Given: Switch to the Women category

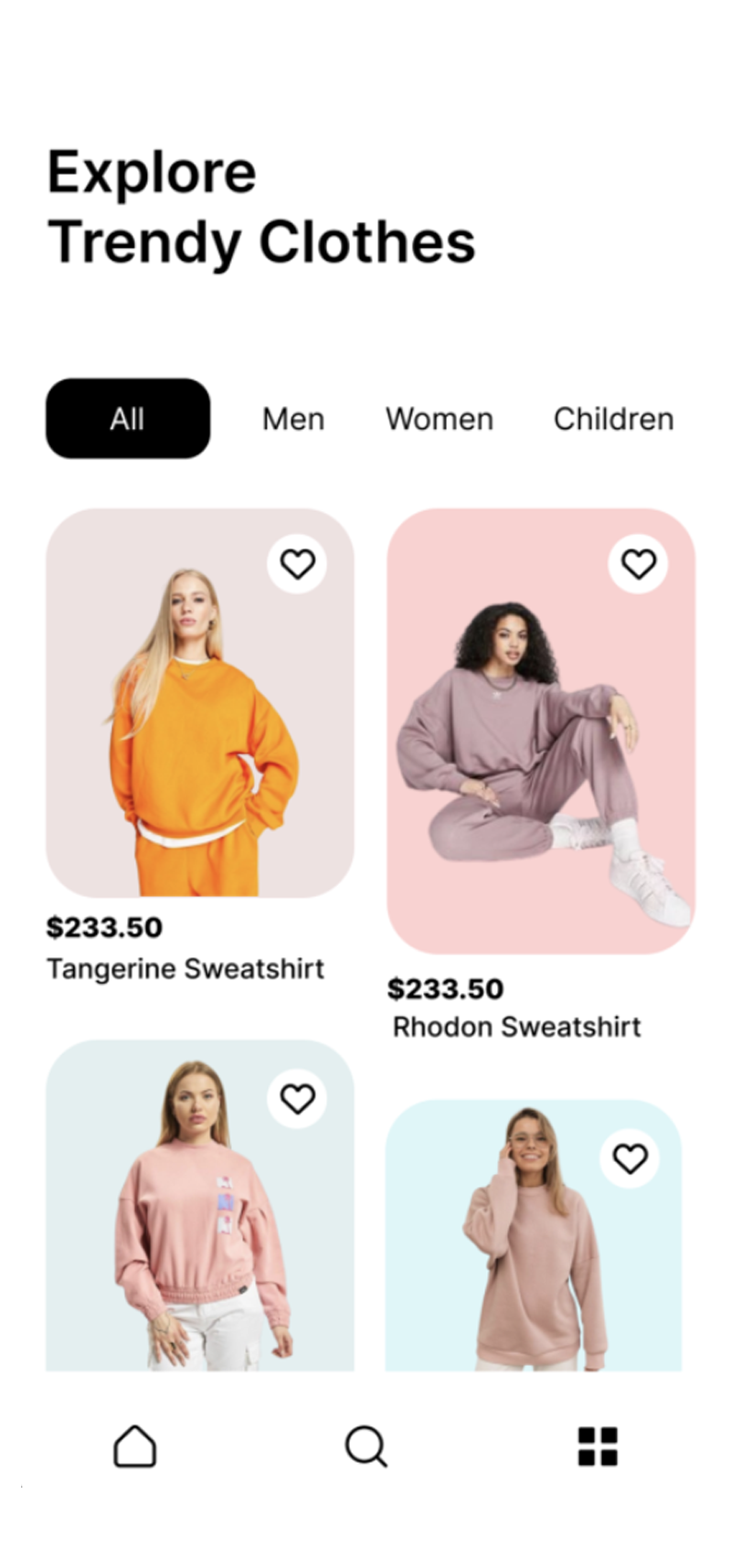Looking at the screenshot, I should click(x=440, y=419).
